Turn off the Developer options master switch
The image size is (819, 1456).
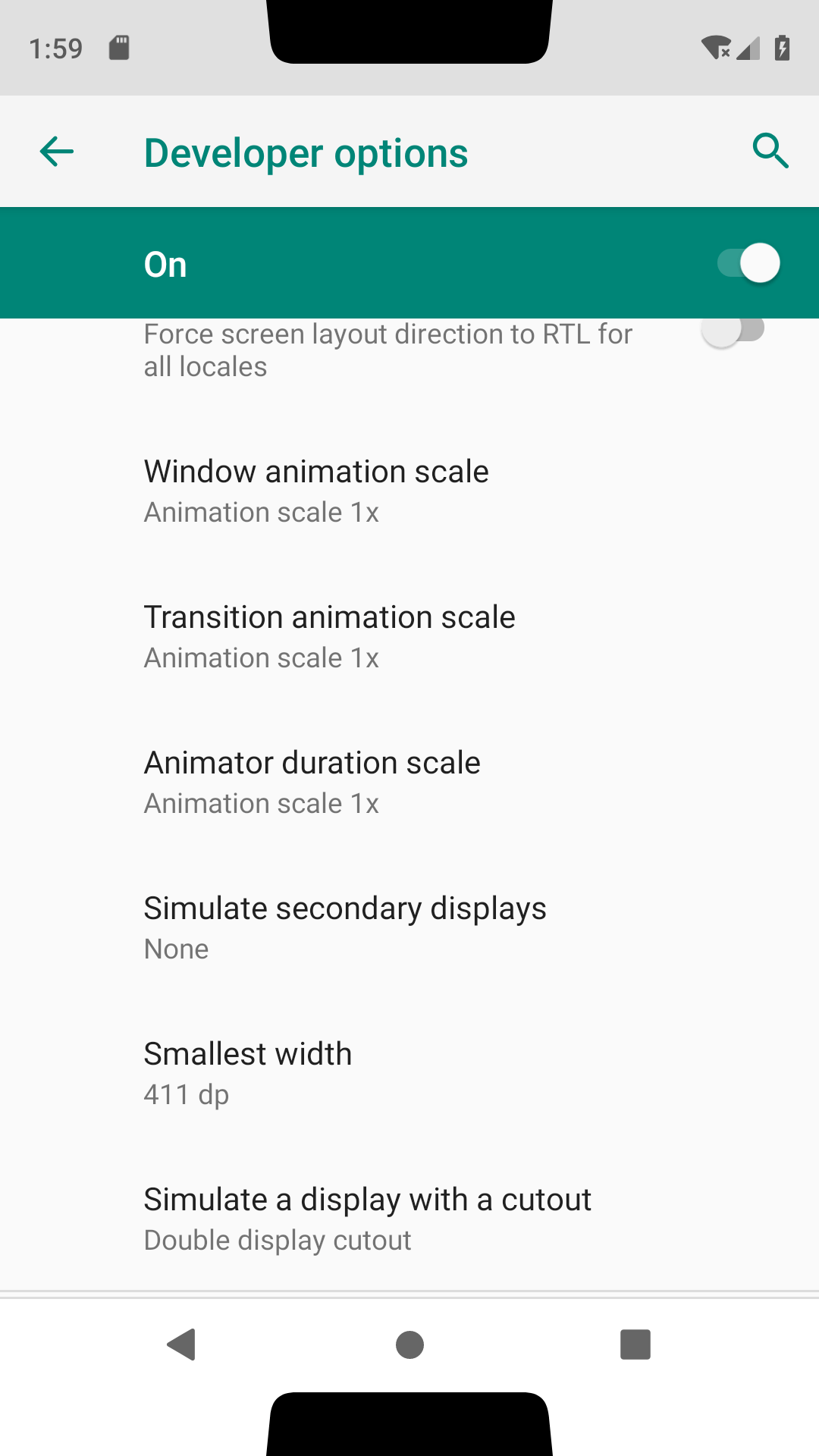point(748,263)
